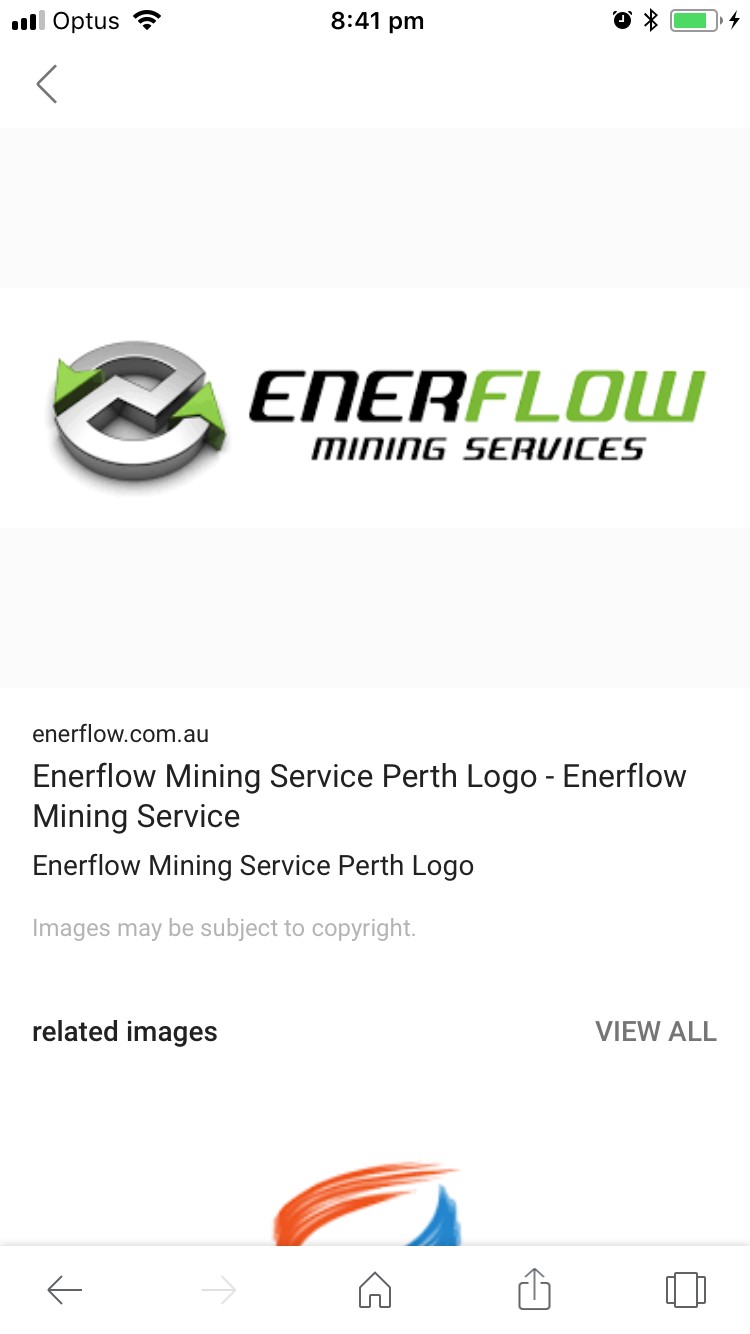This screenshot has width=750, height=1334.
Task: Tap the back chevron at top
Action: coord(47,84)
